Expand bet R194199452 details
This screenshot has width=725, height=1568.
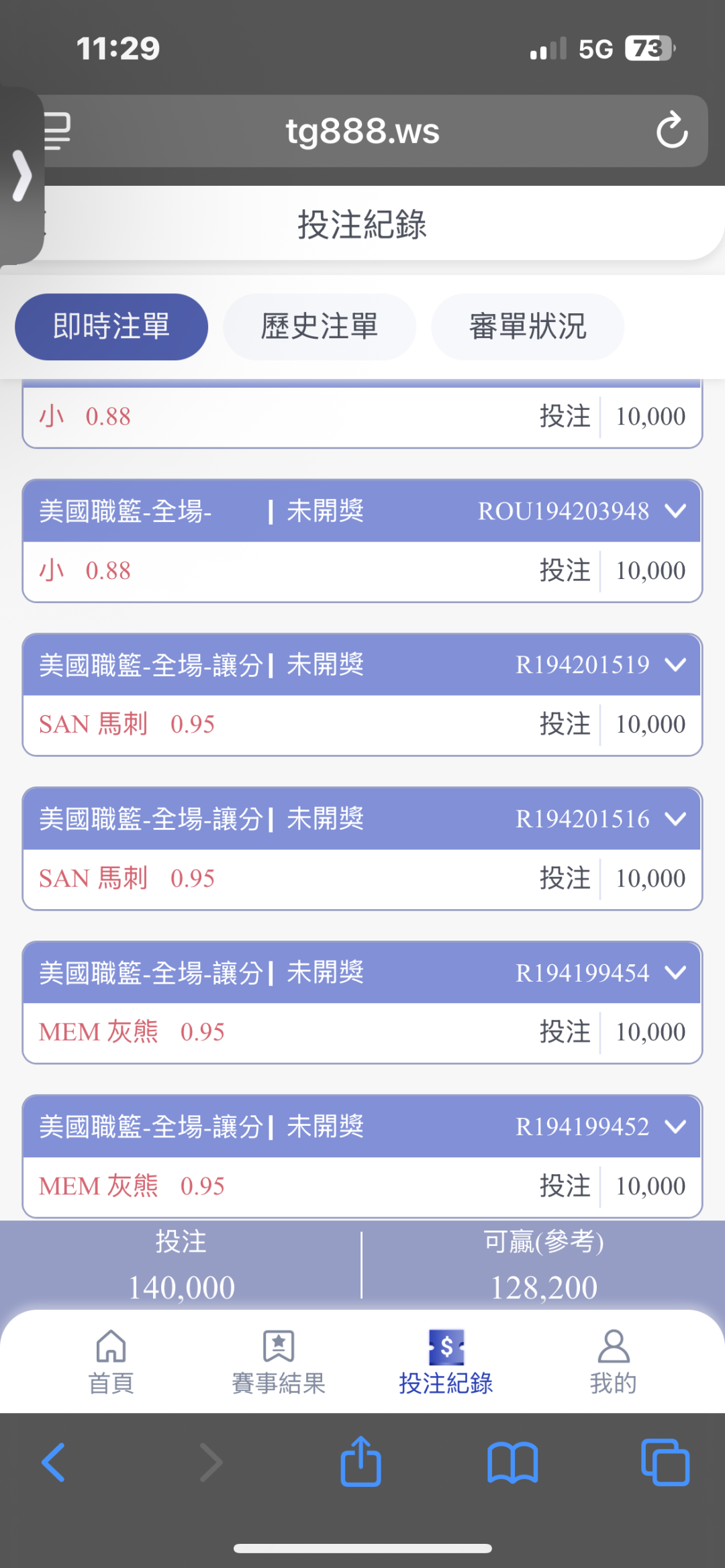click(675, 1127)
